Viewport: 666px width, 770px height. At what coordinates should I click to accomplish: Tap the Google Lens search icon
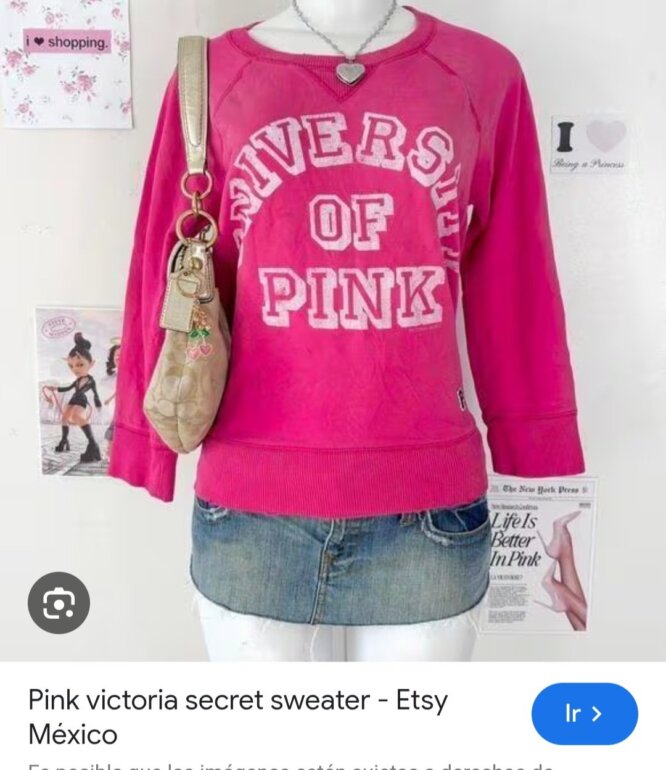pos(58,603)
